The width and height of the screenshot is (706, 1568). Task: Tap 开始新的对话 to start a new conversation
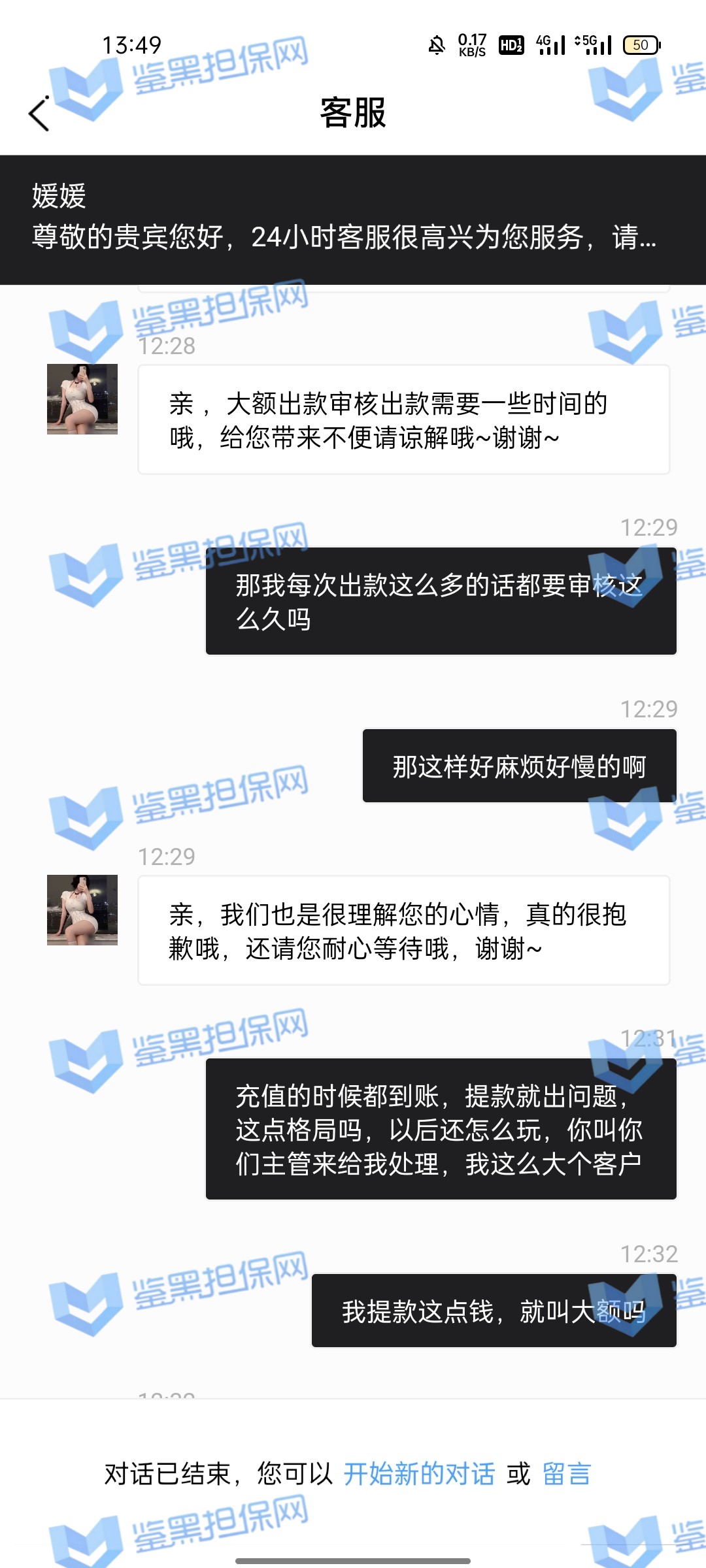tap(419, 1474)
